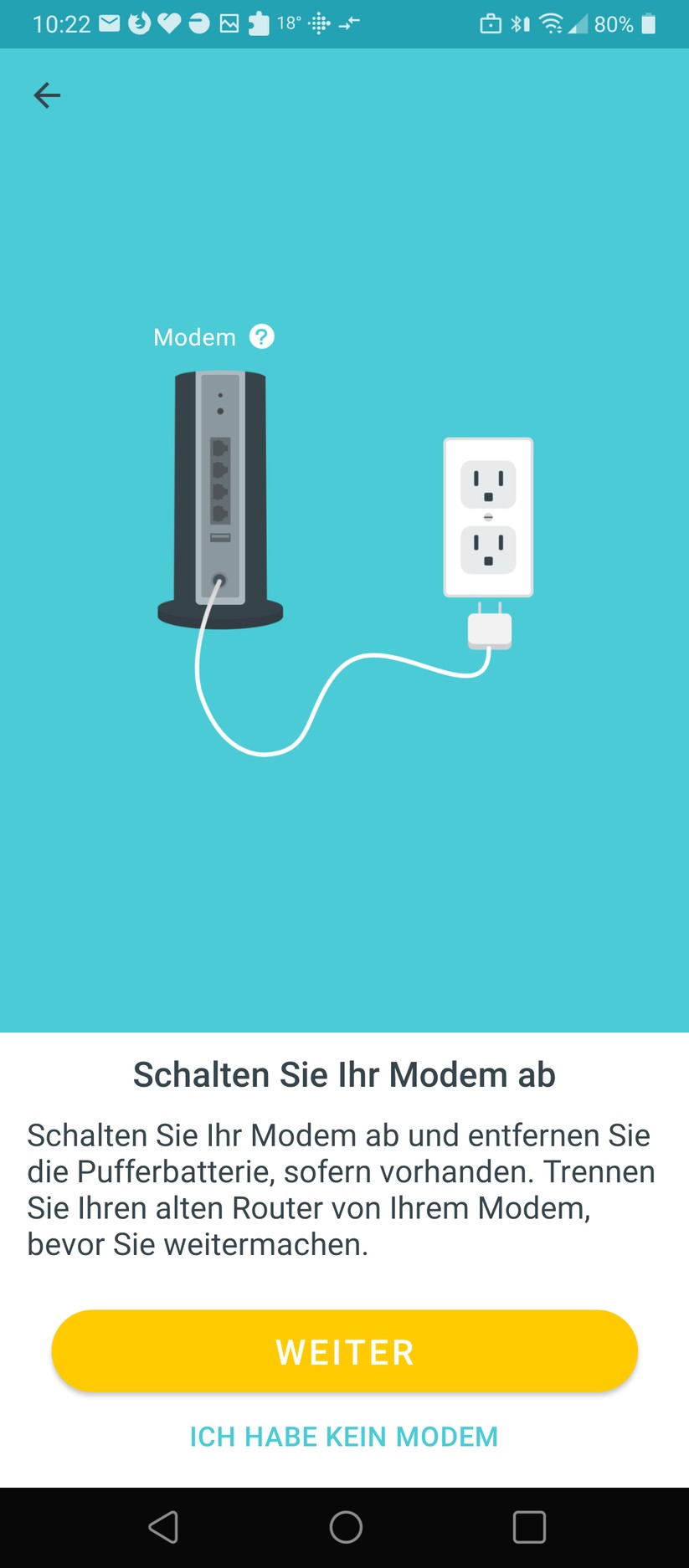This screenshot has height=1568, width=689.
Task: Tap the work profile briefcase icon
Action: [x=492, y=23]
